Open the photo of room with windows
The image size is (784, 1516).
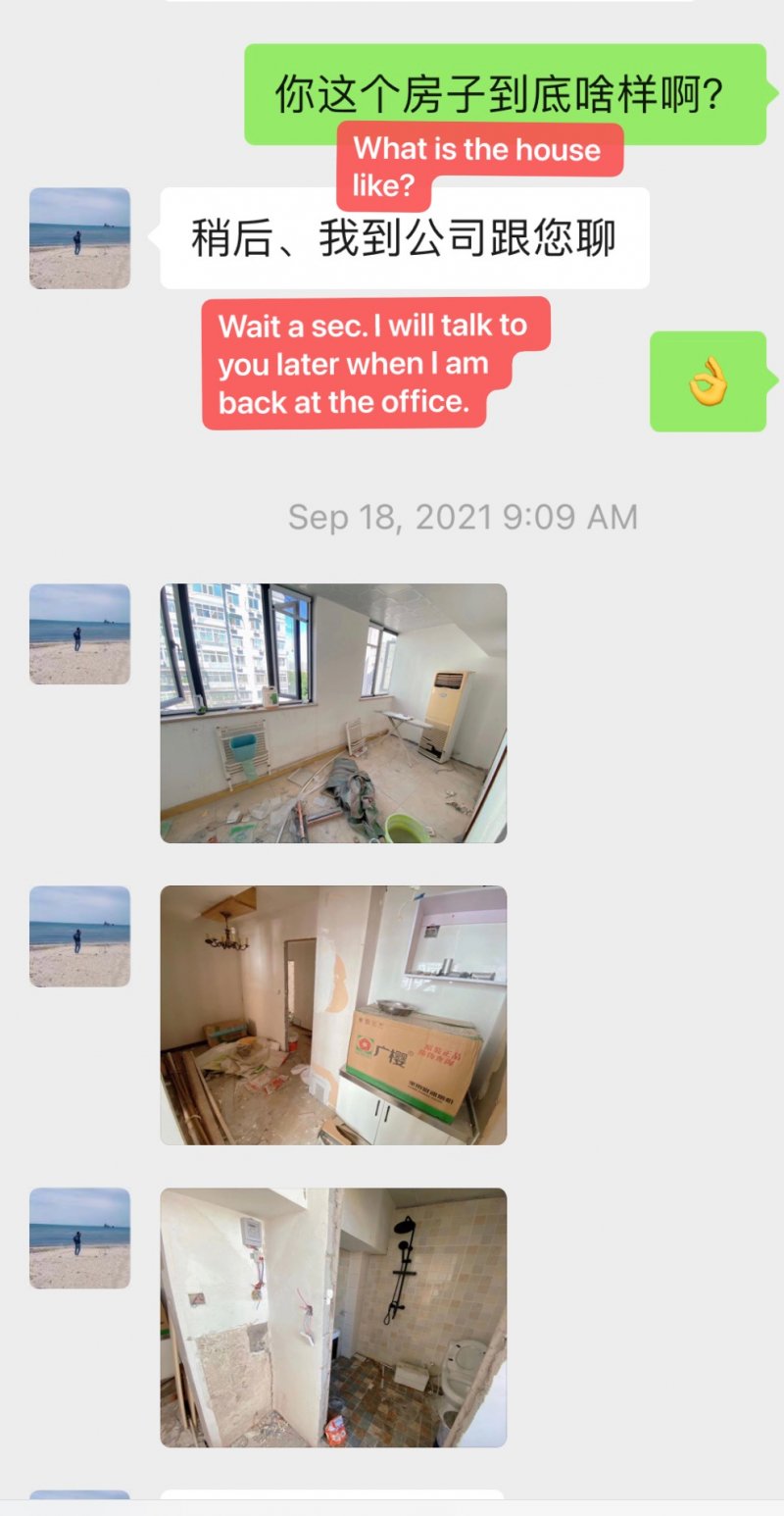(333, 713)
